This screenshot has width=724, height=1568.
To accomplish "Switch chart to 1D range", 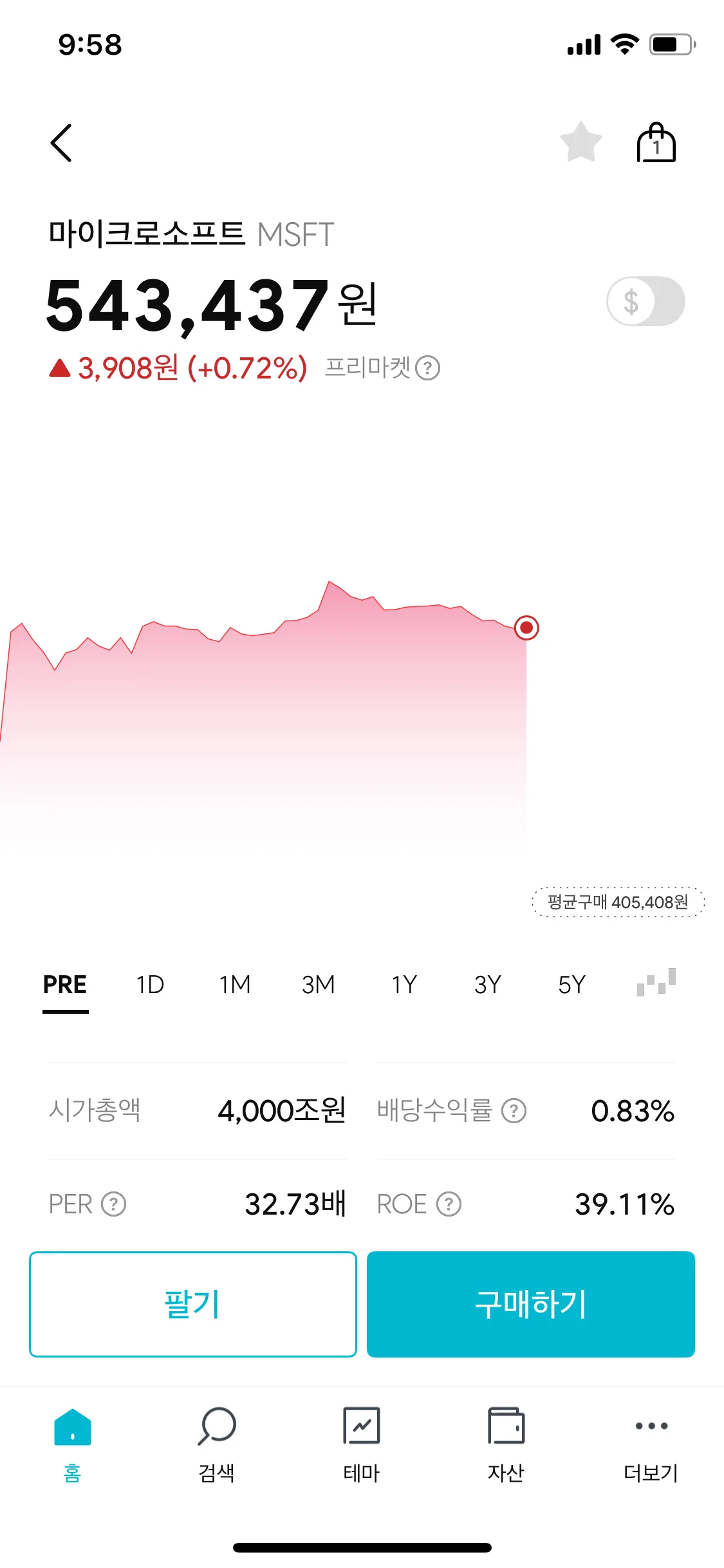I will 150,985.
